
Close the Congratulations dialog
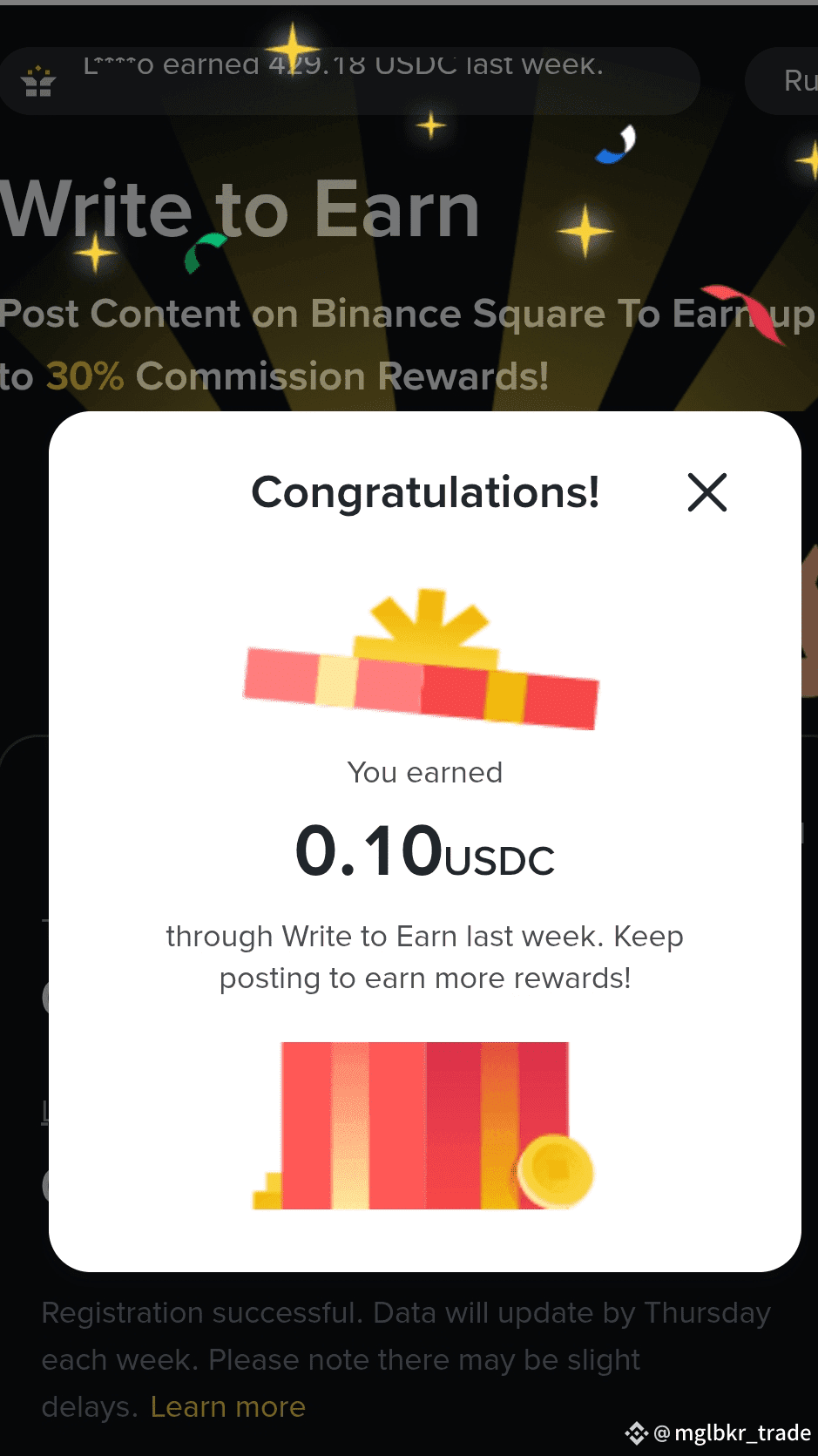coord(706,492)
